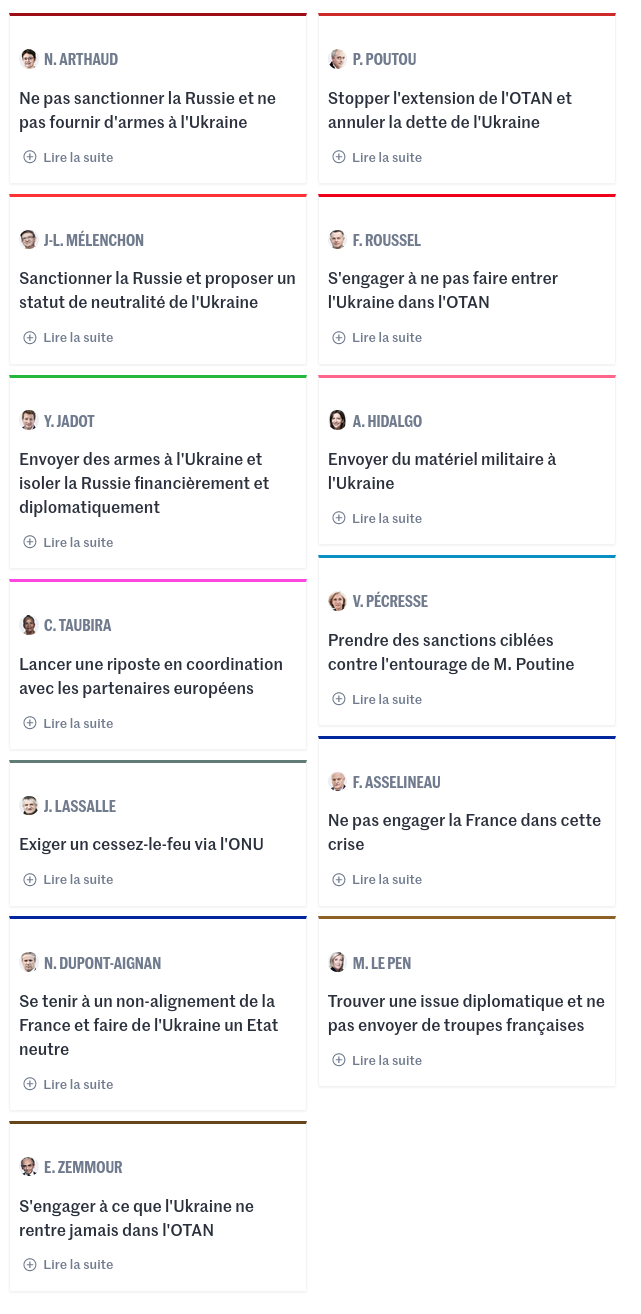Expand N. Dupont-Aignan's 'Lire la suite'

68,1084
